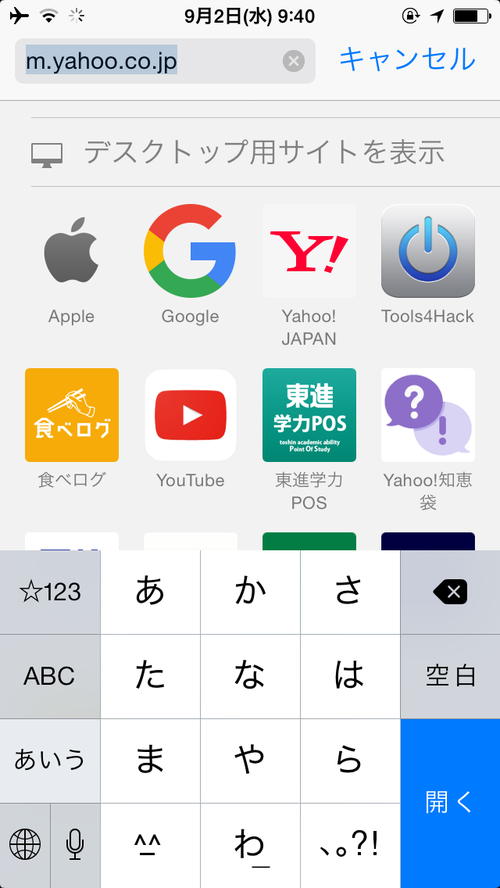
Task: Hit the blue 開く key
Action: pos(450,804)
